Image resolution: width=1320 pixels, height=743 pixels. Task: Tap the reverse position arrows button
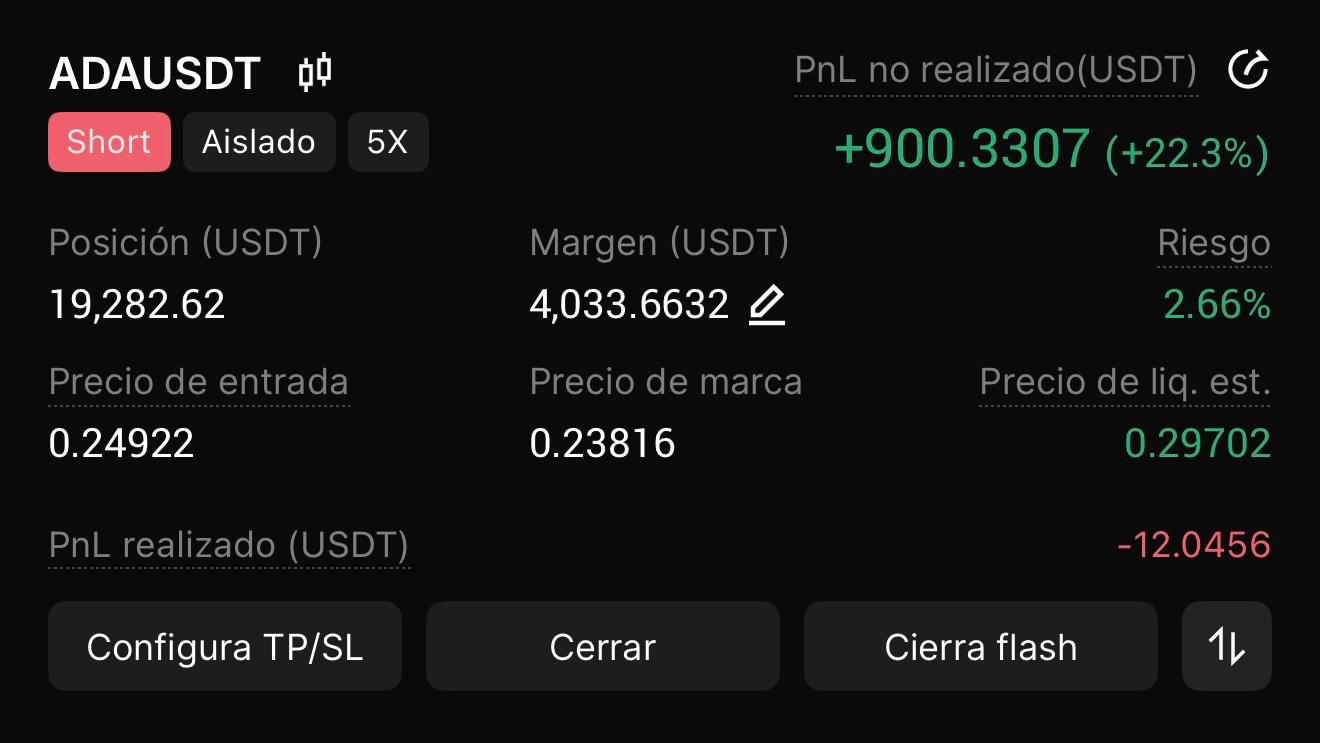coord(1227,647)
